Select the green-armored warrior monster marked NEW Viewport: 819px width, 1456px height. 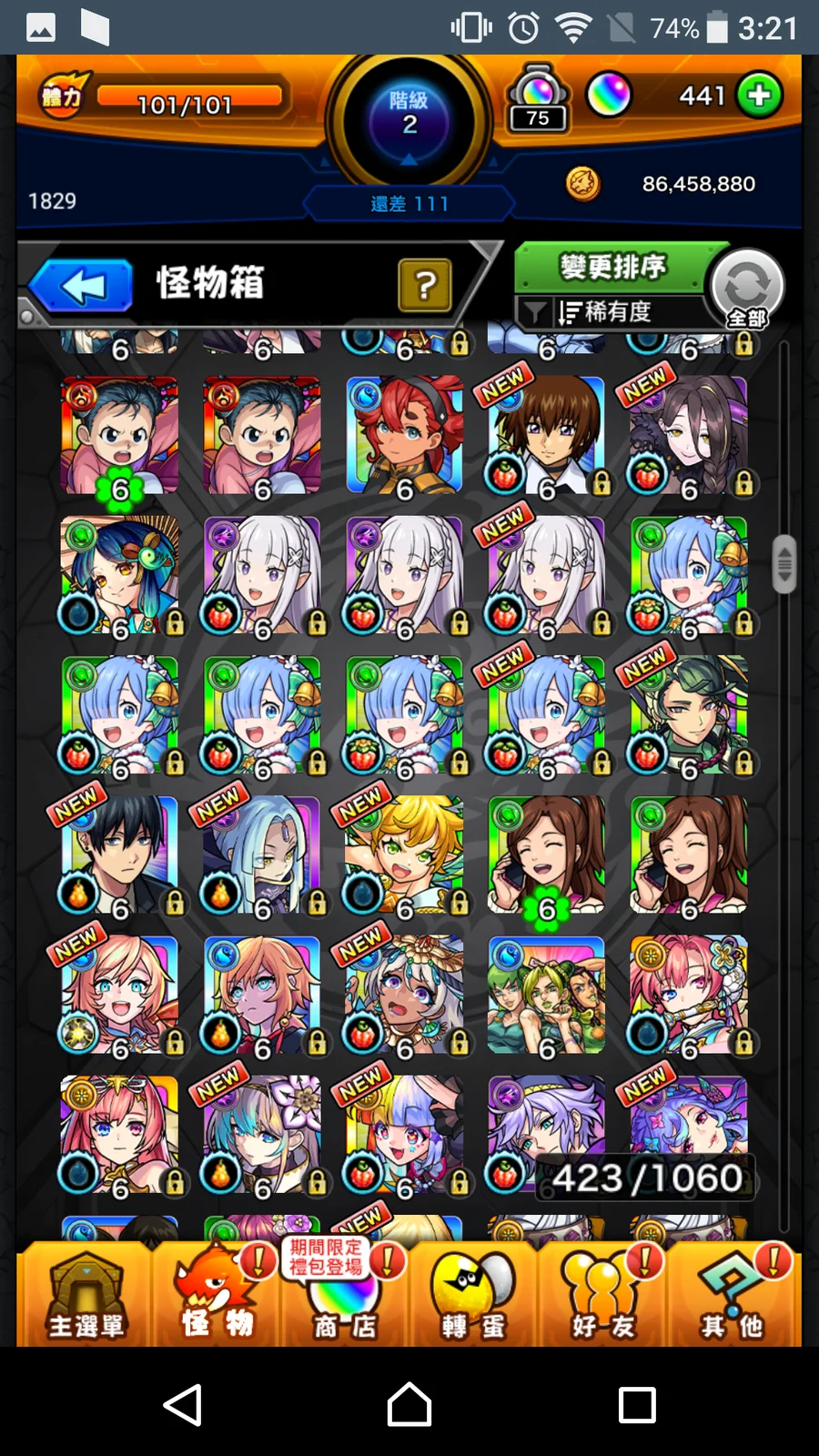[689, 714]
